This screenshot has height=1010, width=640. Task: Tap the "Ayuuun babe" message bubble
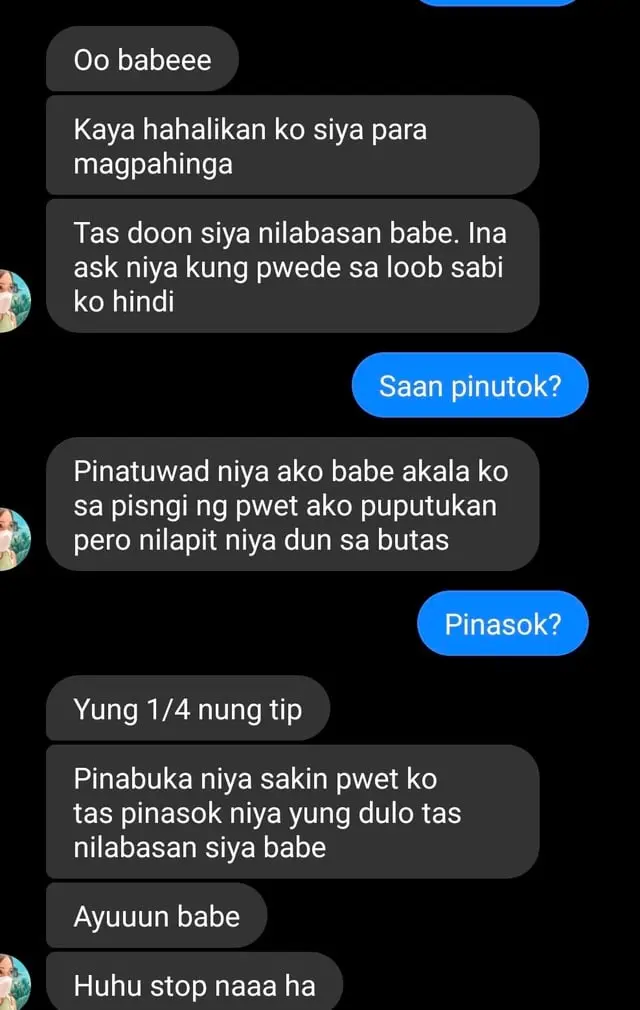(156, 915)
